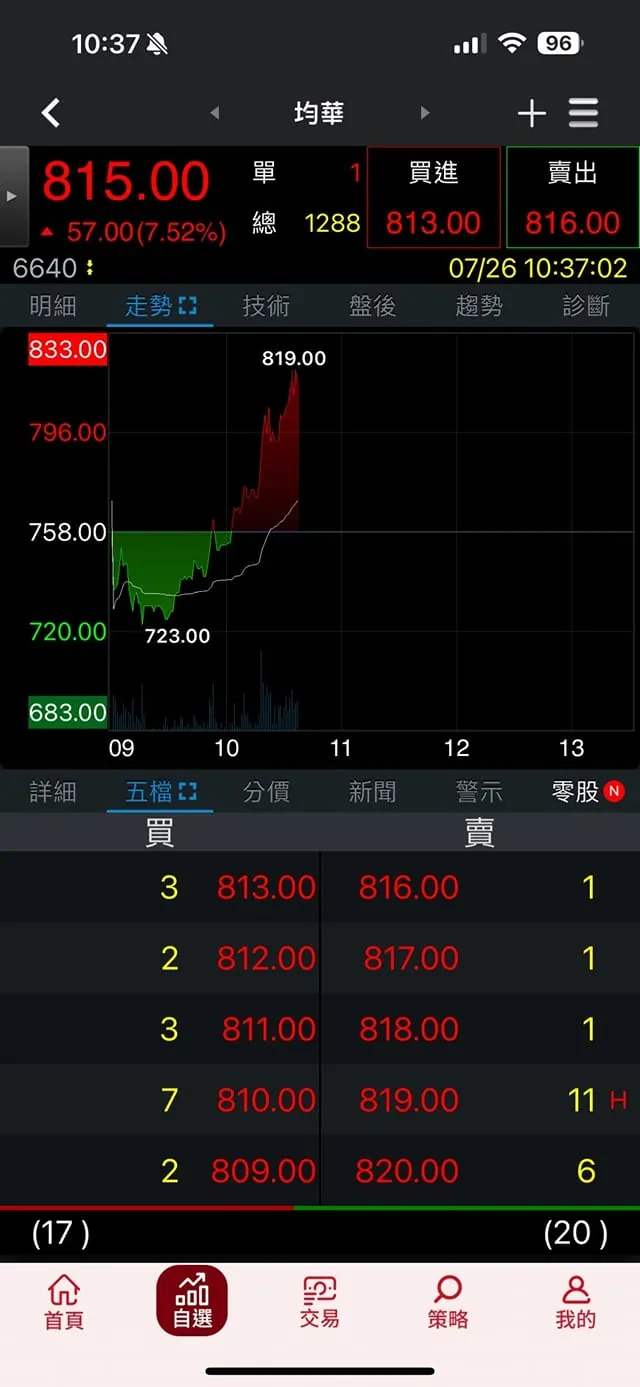
Task: Switch to next stock with right triangle
Action: coord(425,113)
